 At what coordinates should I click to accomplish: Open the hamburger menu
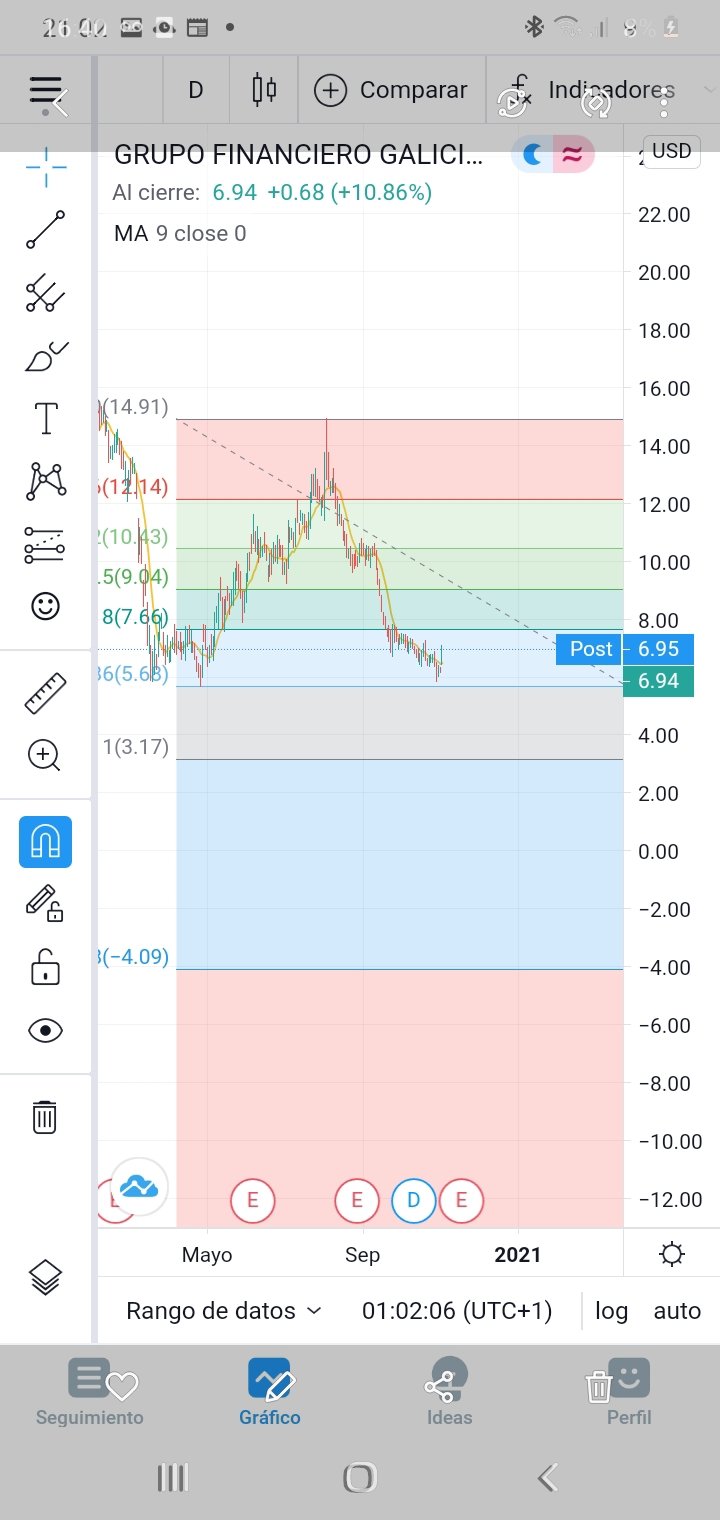click(45, 90)
